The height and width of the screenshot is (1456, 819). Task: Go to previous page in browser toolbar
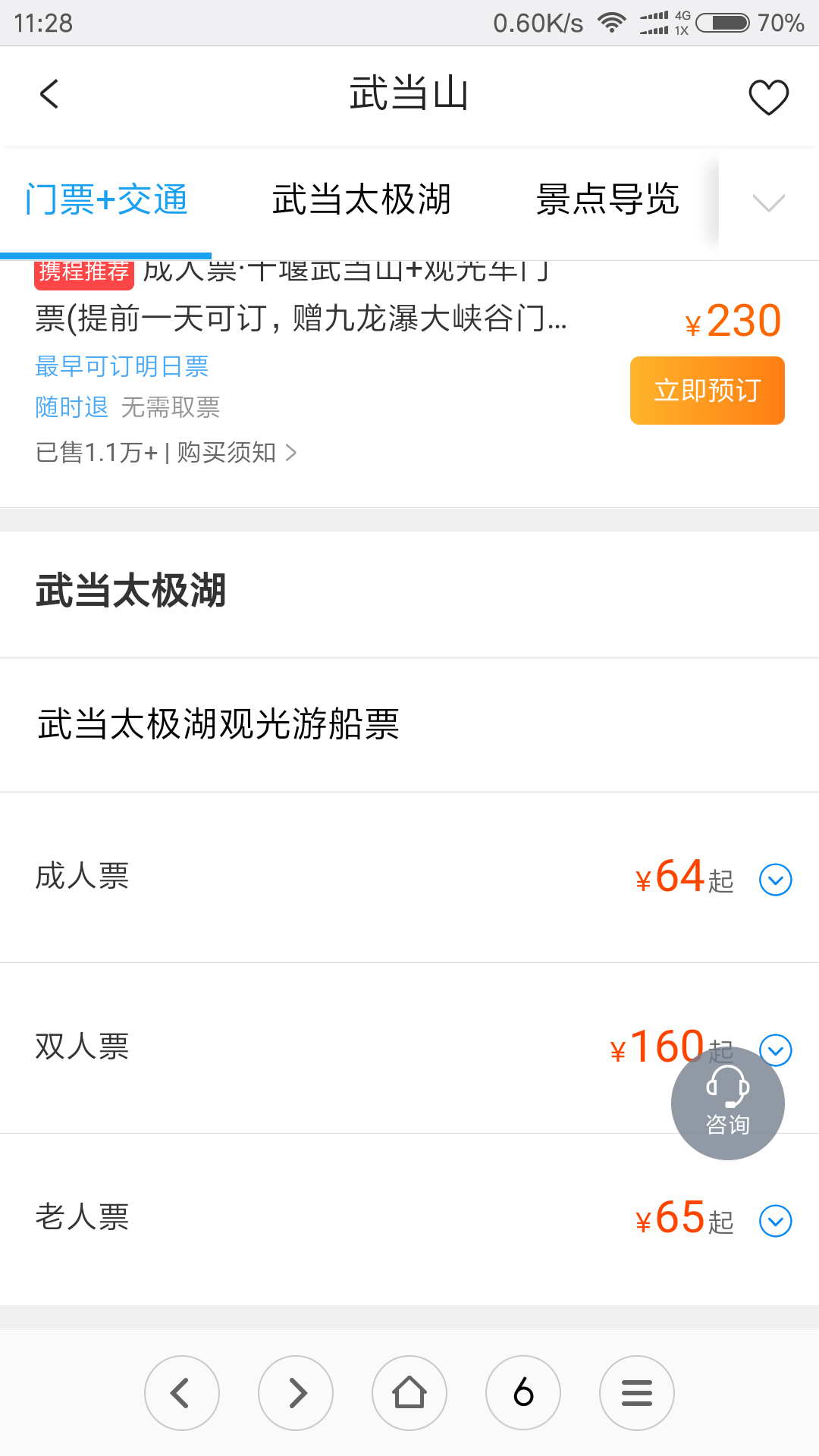182,1393
